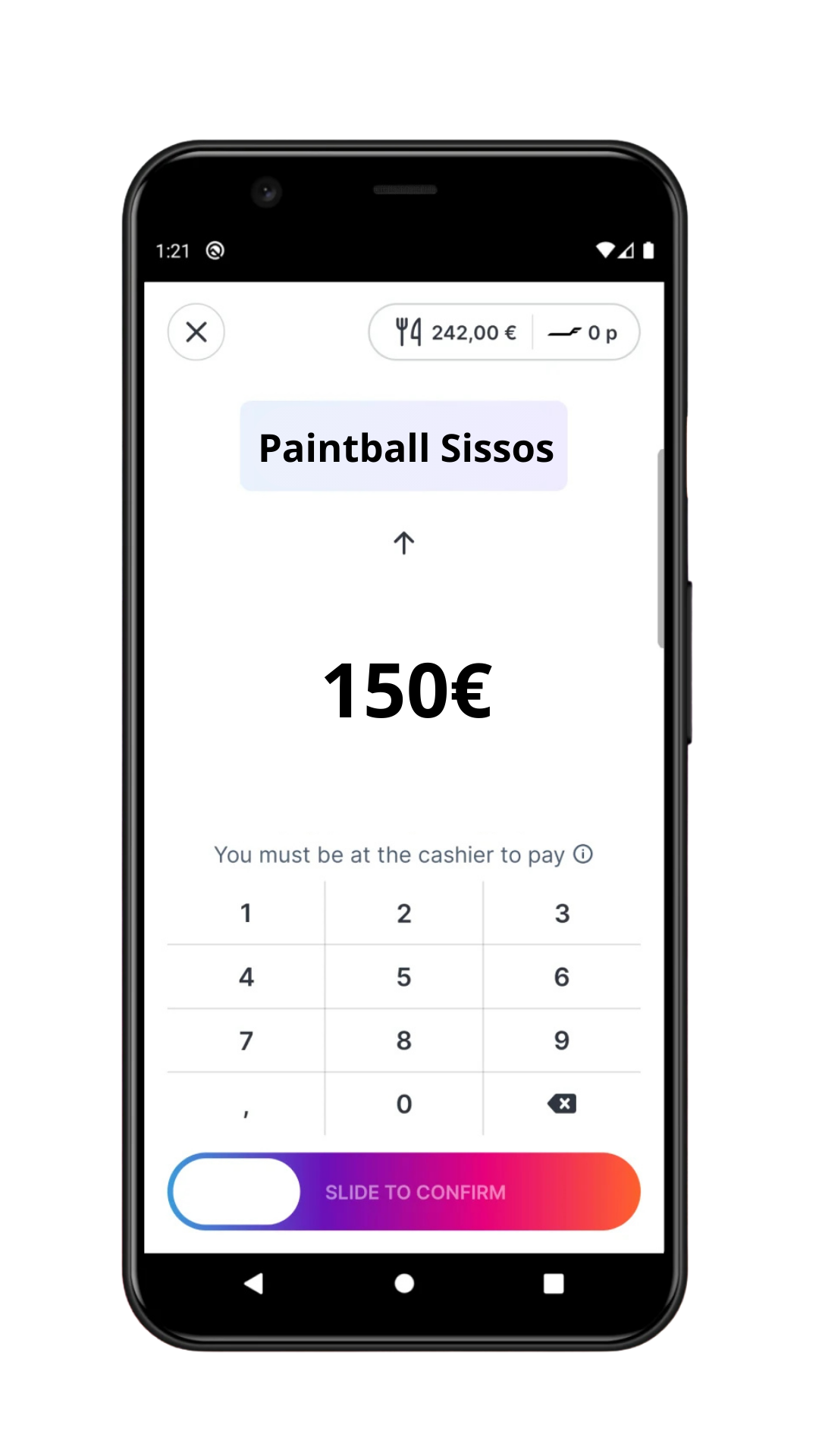The width and height of the screenshot is (819, 1456).
Task: Enter digit 7 on the keypad
Action: pos(246,1040)
